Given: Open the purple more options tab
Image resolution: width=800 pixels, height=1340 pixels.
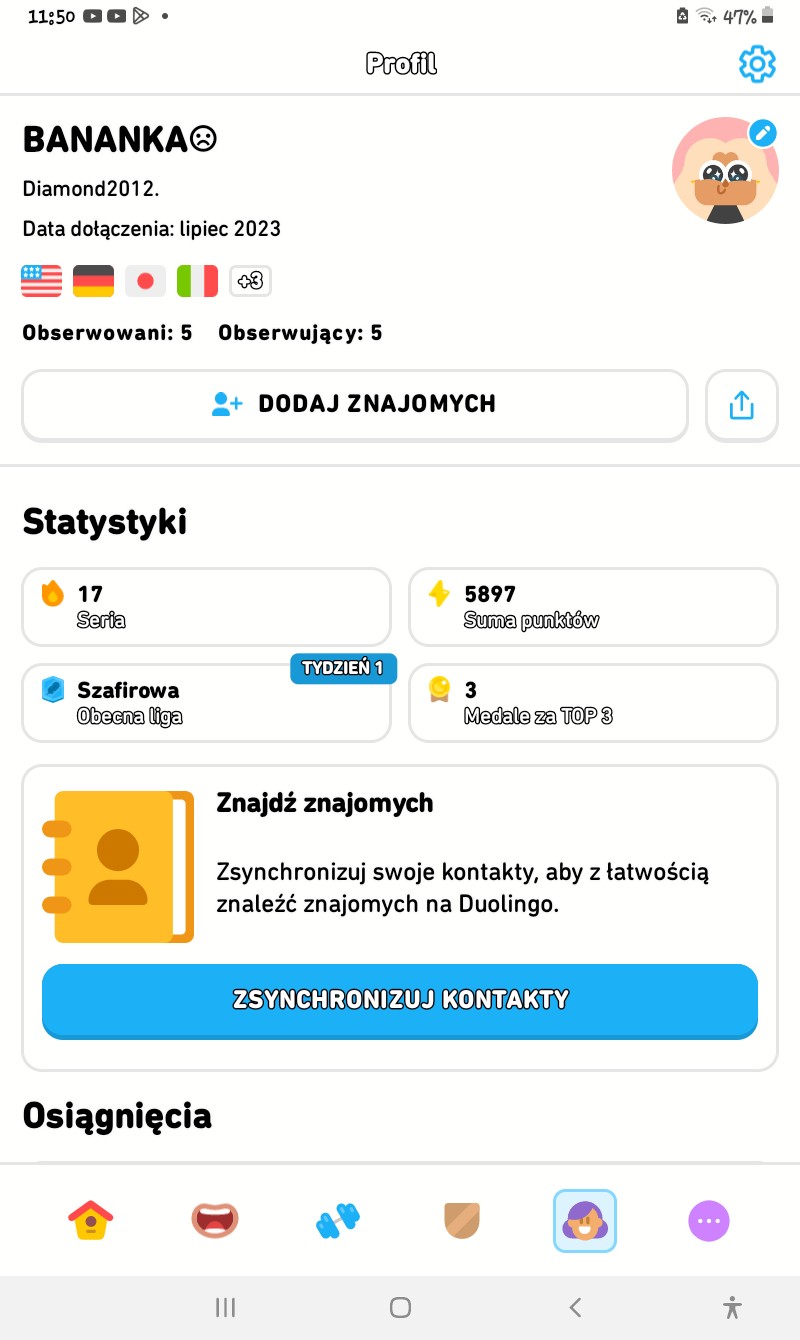Looking at the screenshot, I should pyautogui.click(x=709, y=1220).
